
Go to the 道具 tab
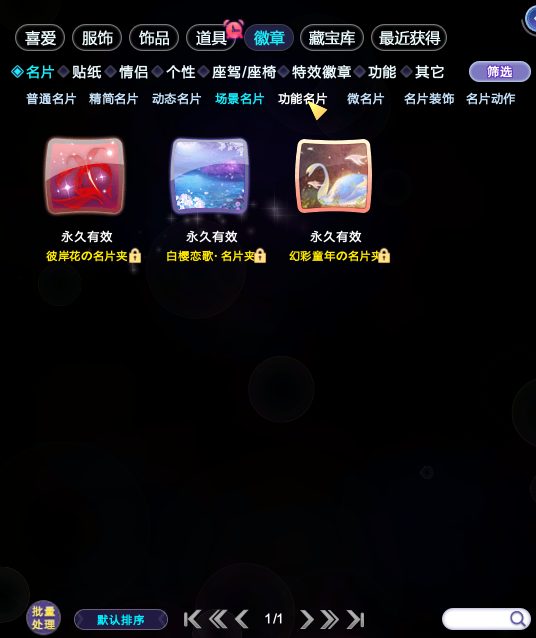pos(211,38)
